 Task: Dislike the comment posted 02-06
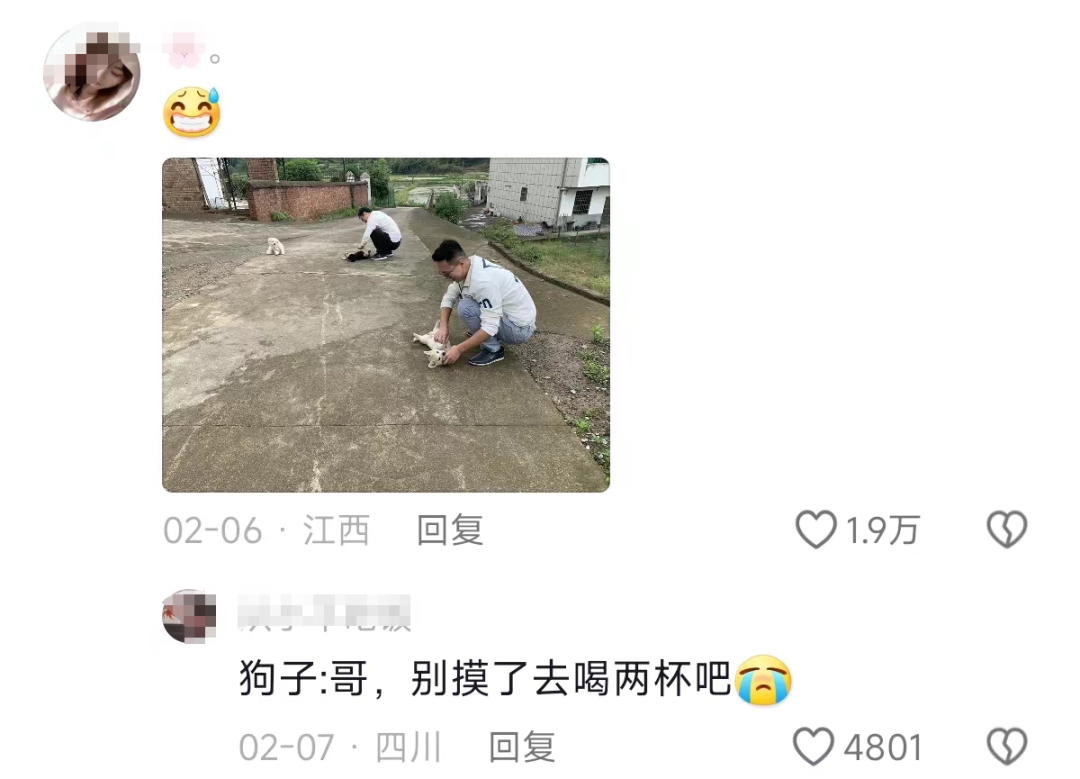[1006, 529]
